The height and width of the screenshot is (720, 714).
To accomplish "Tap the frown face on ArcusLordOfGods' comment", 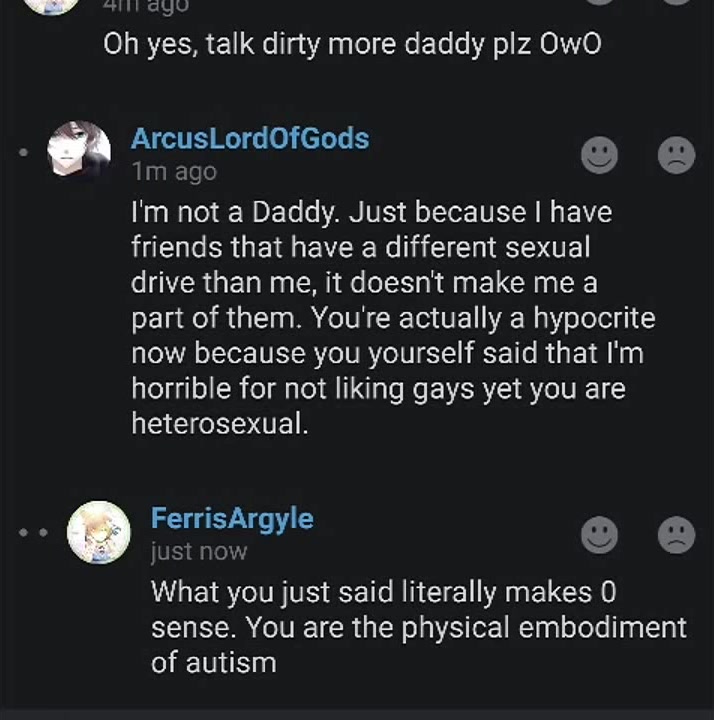I will click(676, 155).
